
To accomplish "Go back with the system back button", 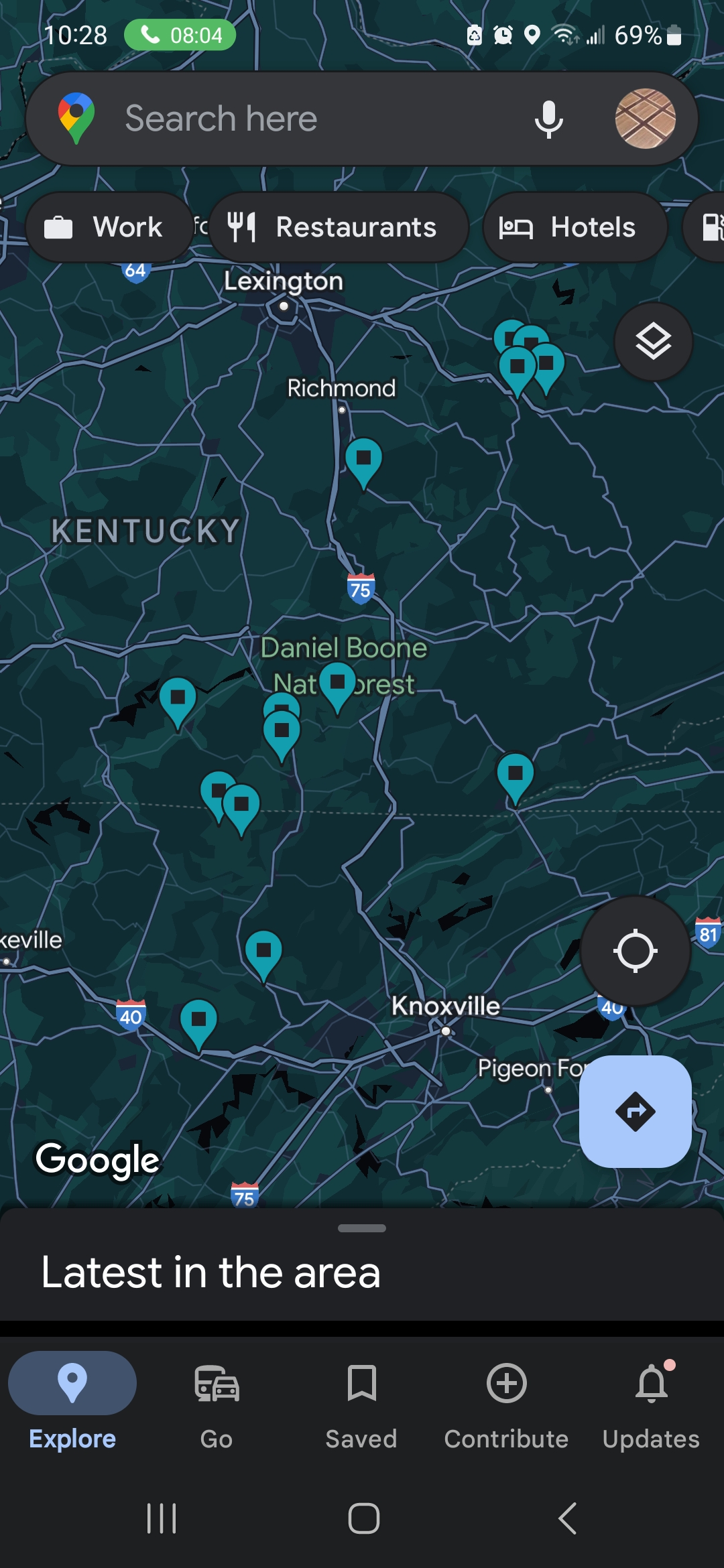I will [x=567, y=1518].
